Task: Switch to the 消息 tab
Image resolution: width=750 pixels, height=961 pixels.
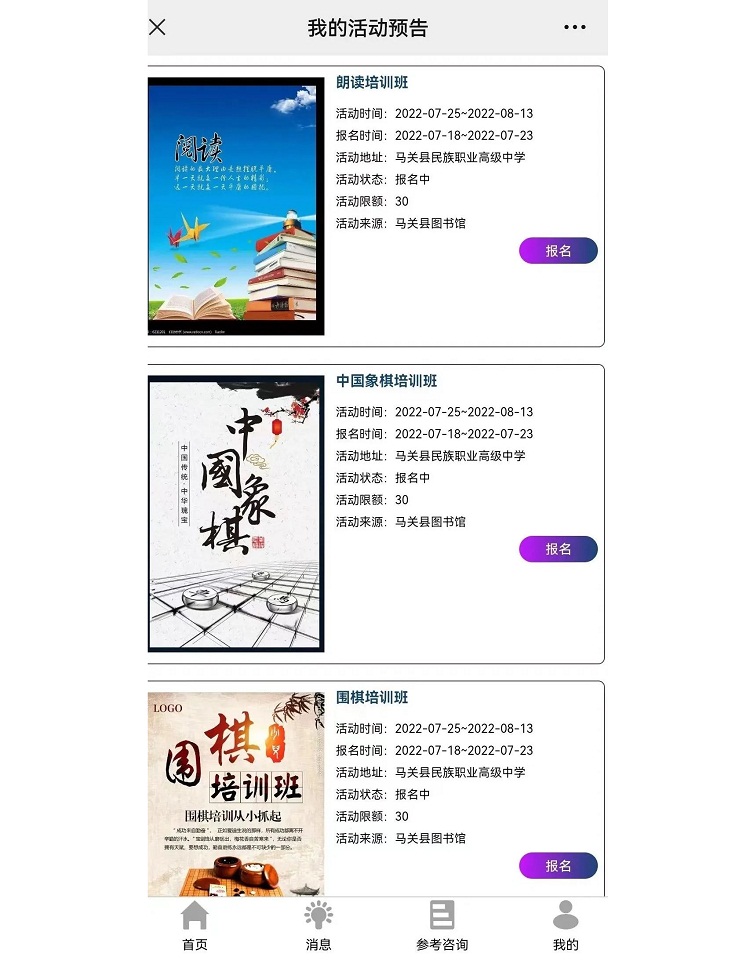Action: (x=318, y=926)
